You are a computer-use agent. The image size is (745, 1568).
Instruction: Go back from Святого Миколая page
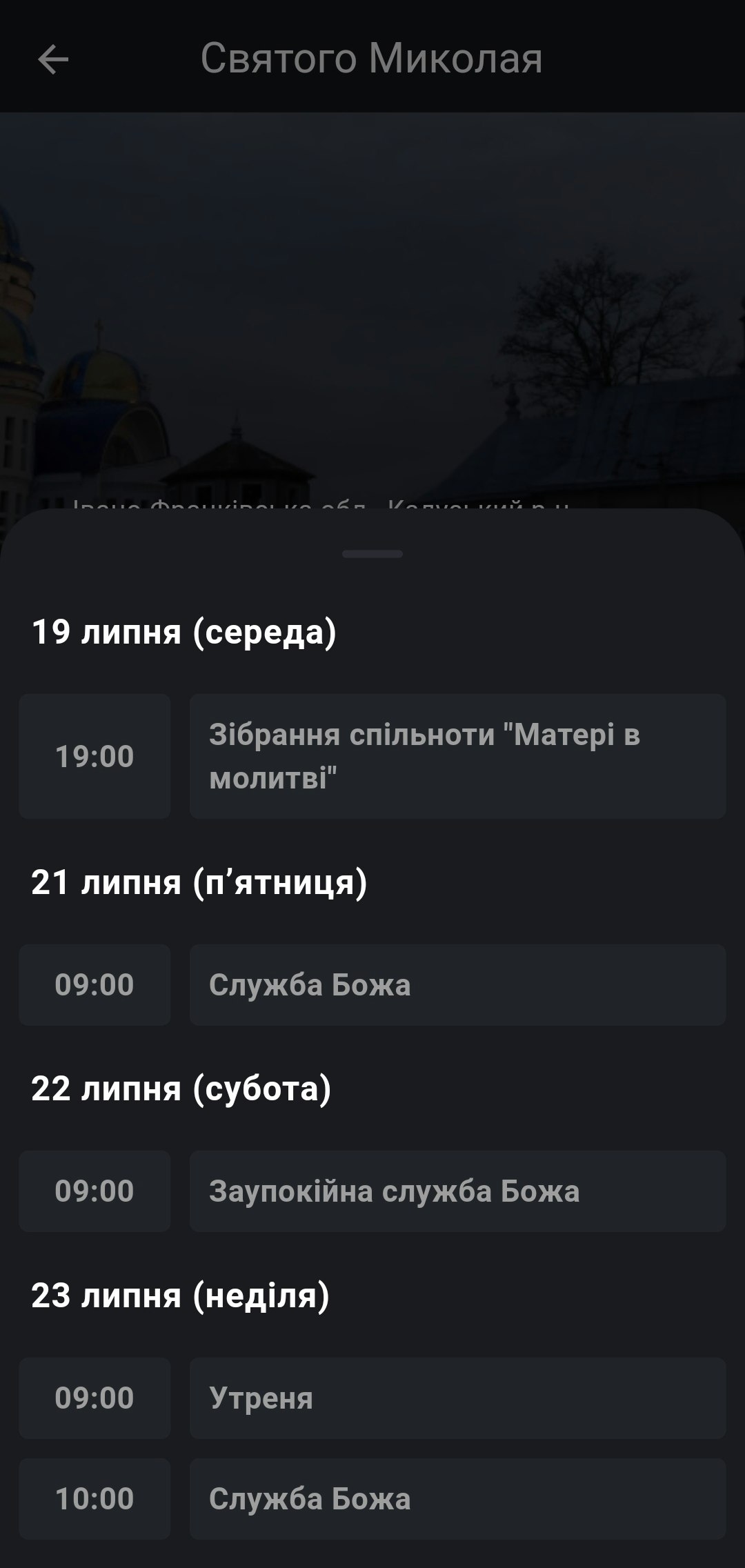(x=53, y=59)
